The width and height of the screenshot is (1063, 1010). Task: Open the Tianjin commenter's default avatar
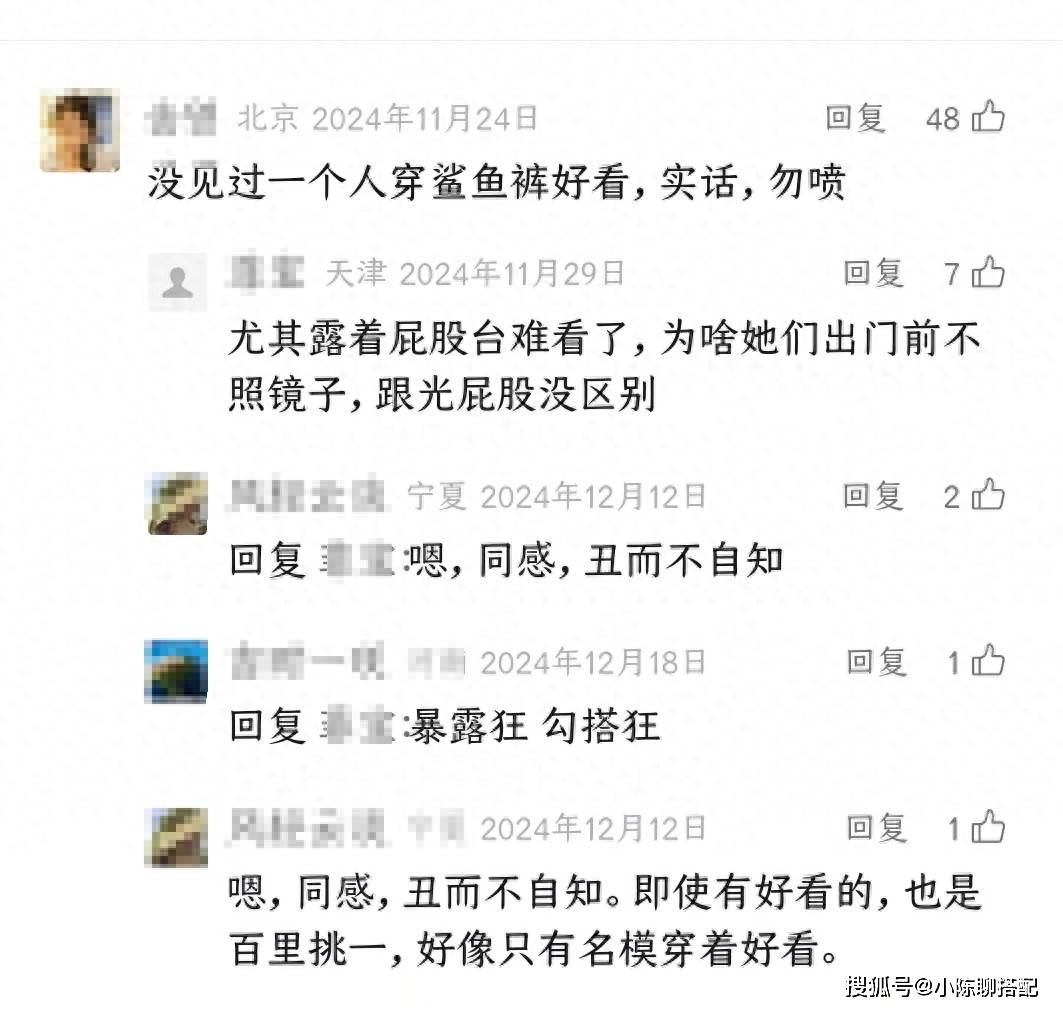tap(178, 283)
